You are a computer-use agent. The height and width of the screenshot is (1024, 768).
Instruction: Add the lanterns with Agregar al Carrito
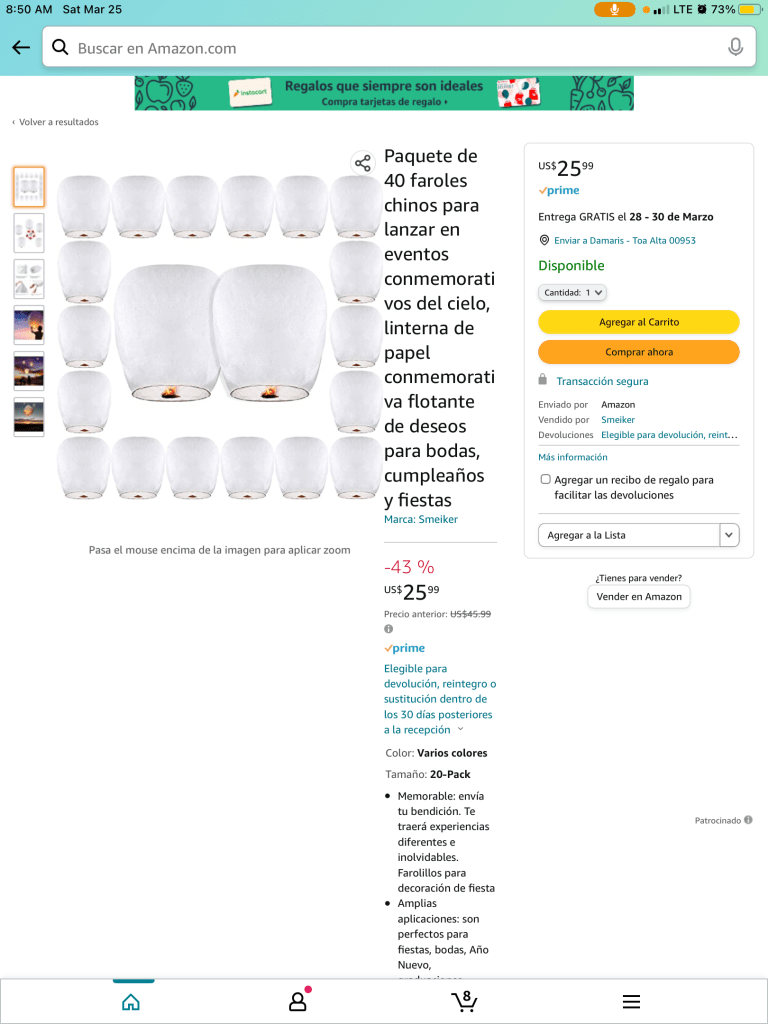tap(638, 322)
